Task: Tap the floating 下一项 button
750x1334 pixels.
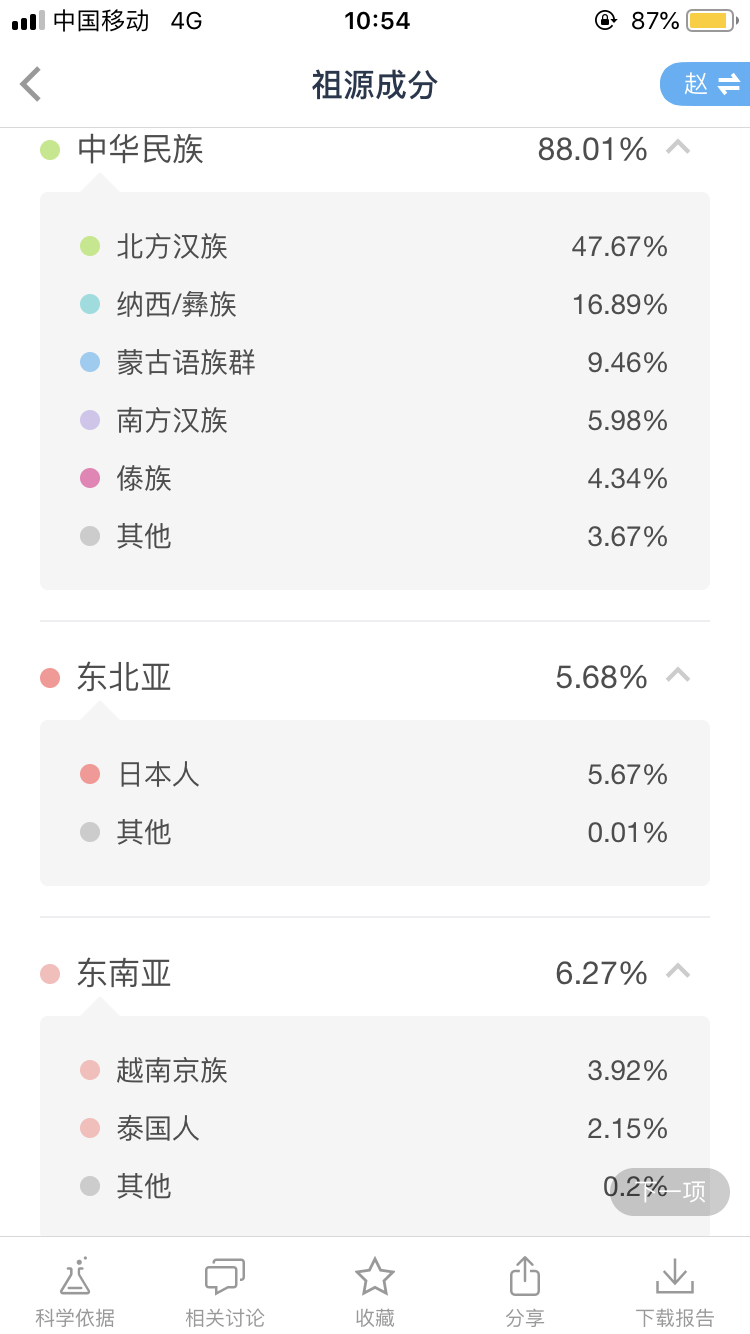Action: tap(670, 1191)
